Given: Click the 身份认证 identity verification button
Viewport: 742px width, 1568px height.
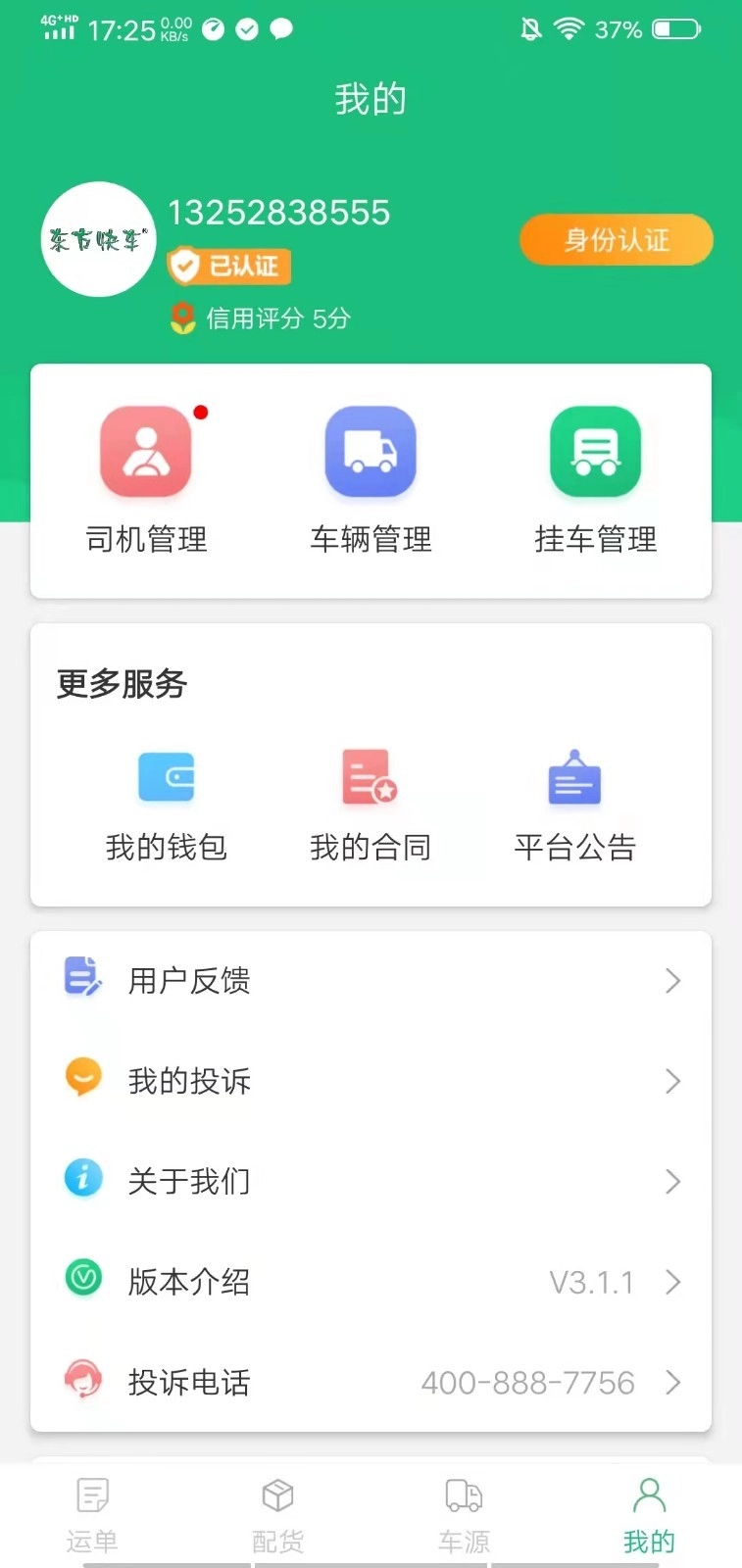Looking at the screenshot, I should point(617,240).
